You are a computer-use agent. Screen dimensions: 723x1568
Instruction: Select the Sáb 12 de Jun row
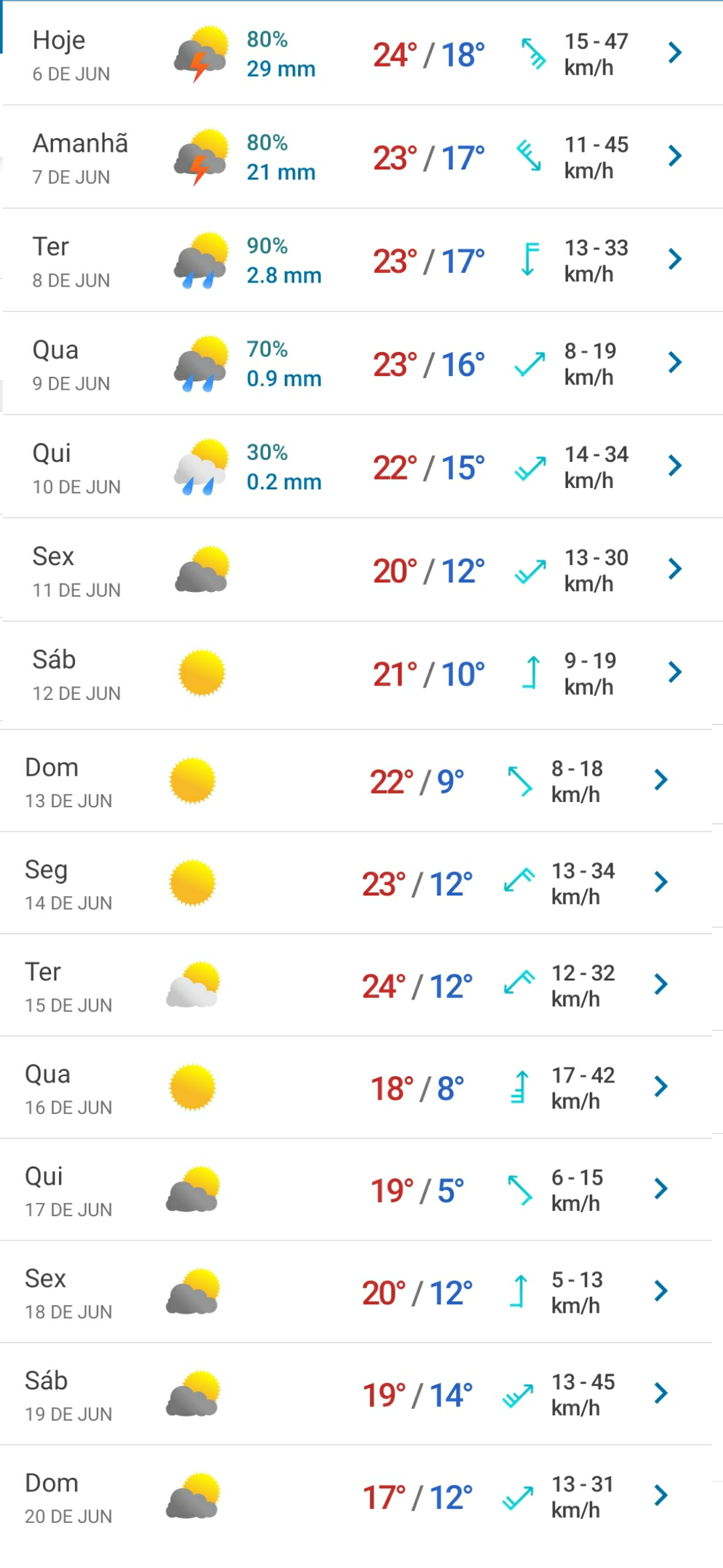(x=361, y=674)
